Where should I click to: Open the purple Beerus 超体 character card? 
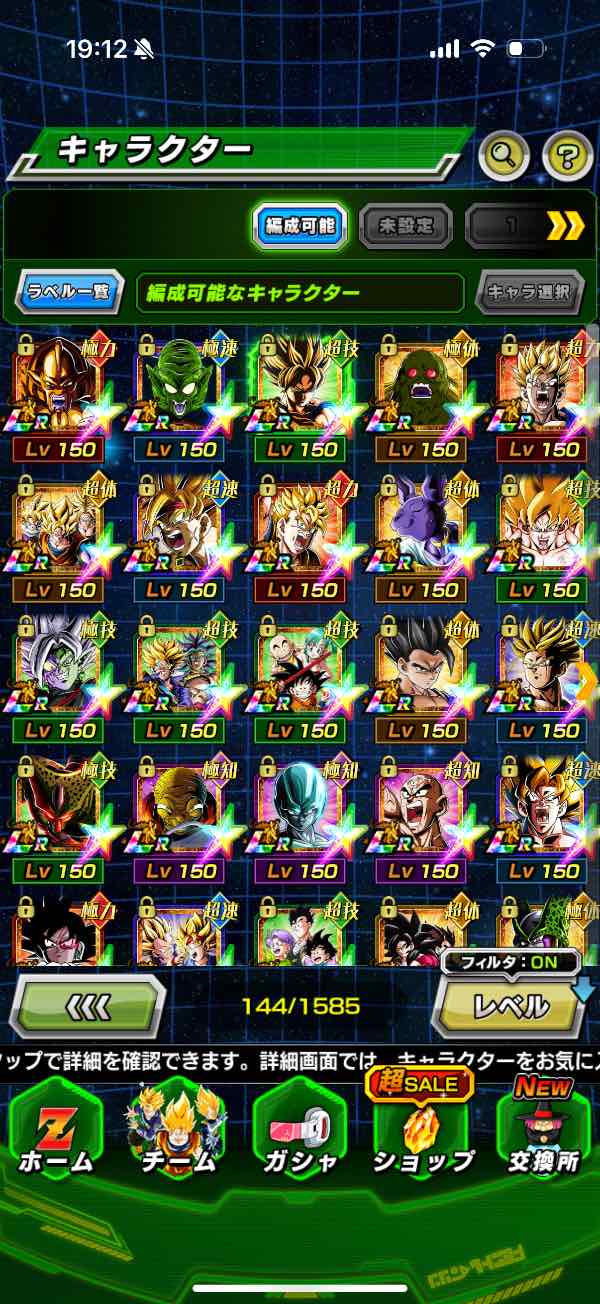422,525
